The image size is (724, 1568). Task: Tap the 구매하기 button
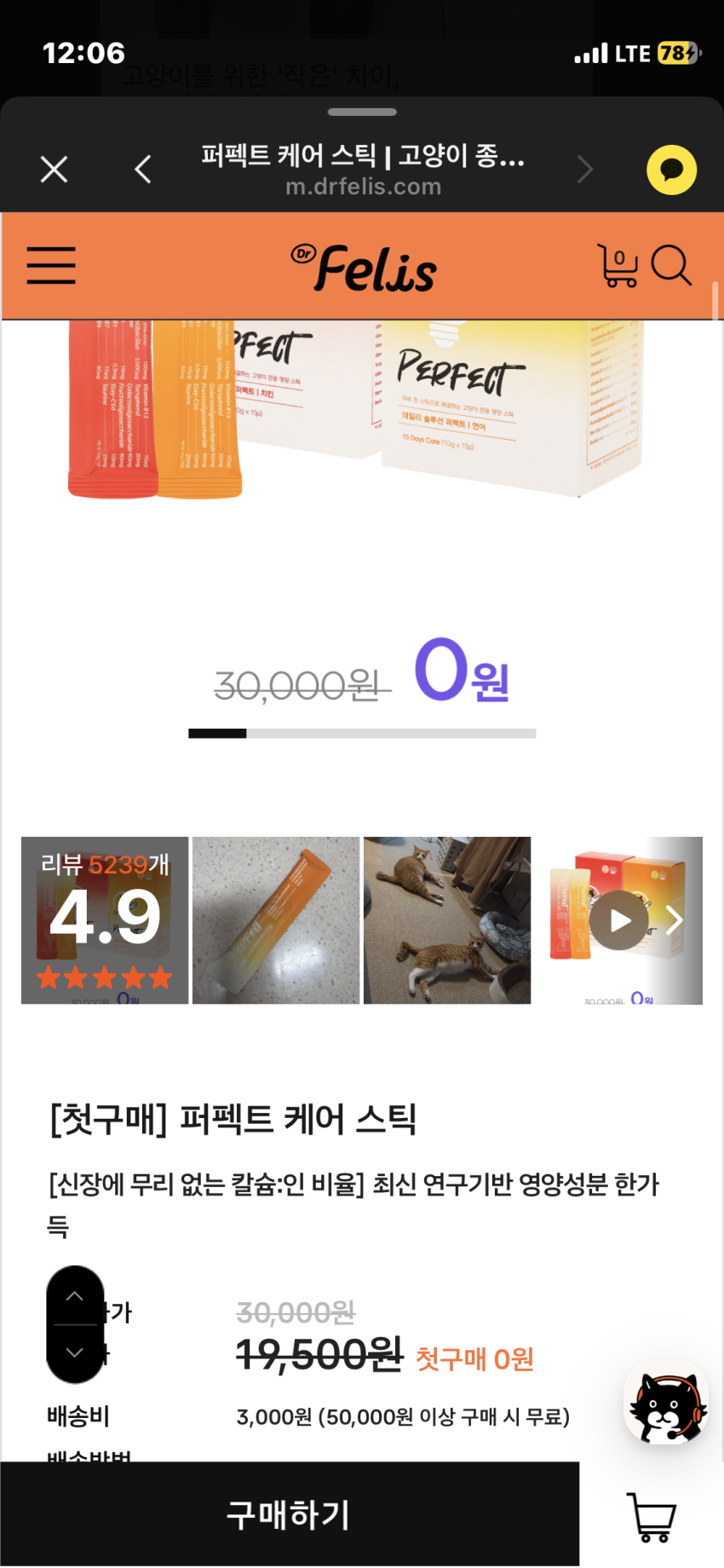click(289, 1514)
